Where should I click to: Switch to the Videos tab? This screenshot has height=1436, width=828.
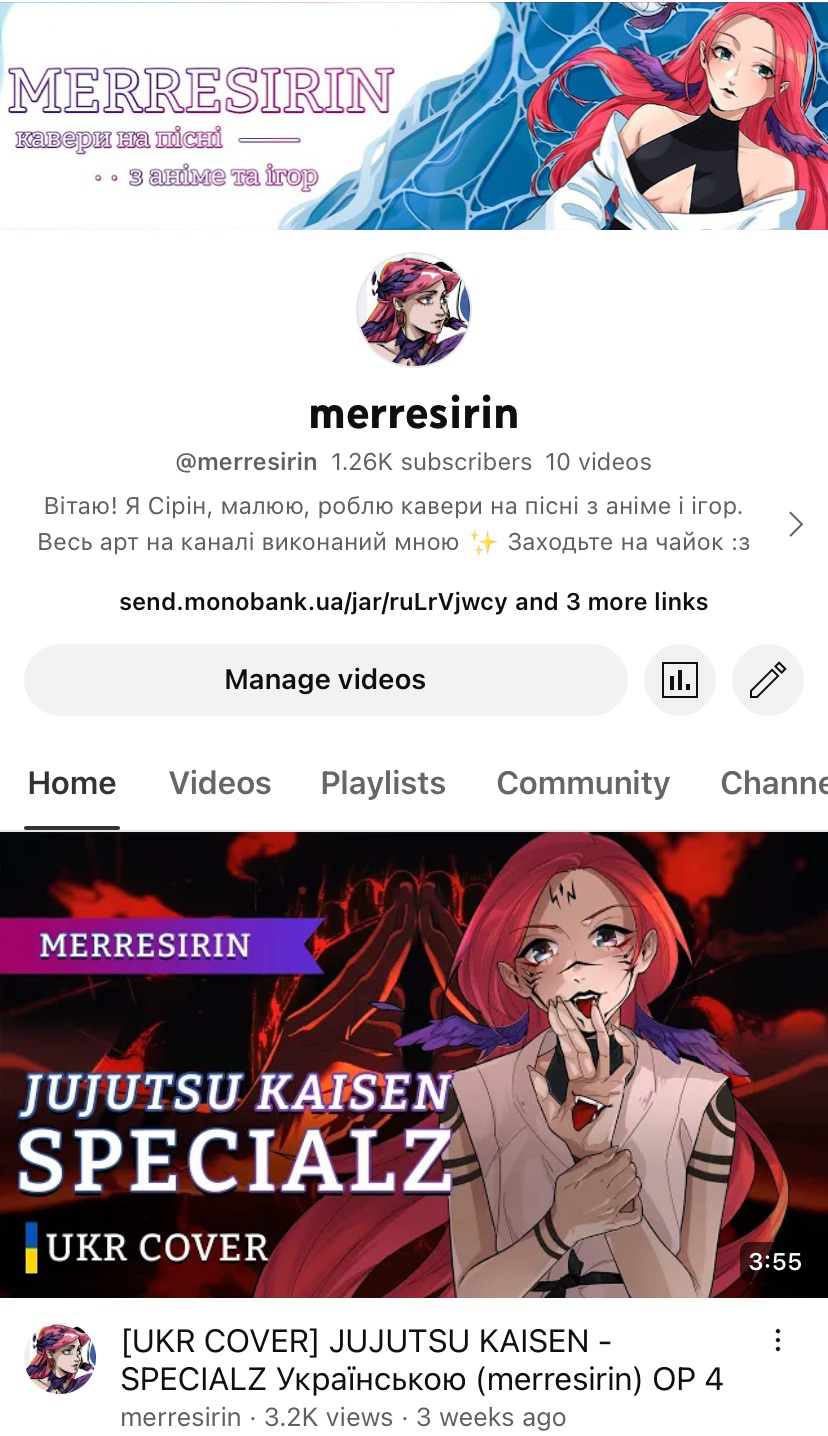220,783
